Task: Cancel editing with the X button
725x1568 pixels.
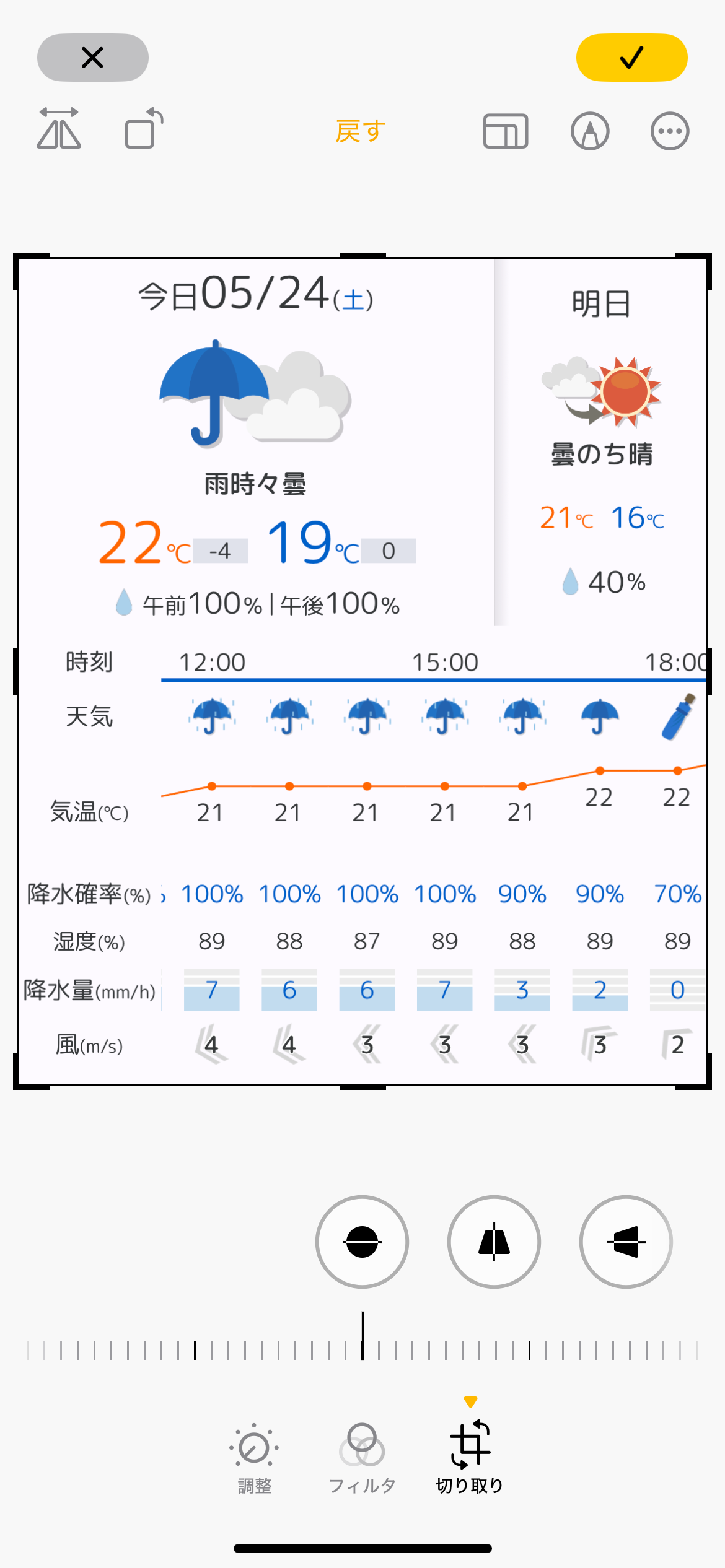Action: pos(93,58)
